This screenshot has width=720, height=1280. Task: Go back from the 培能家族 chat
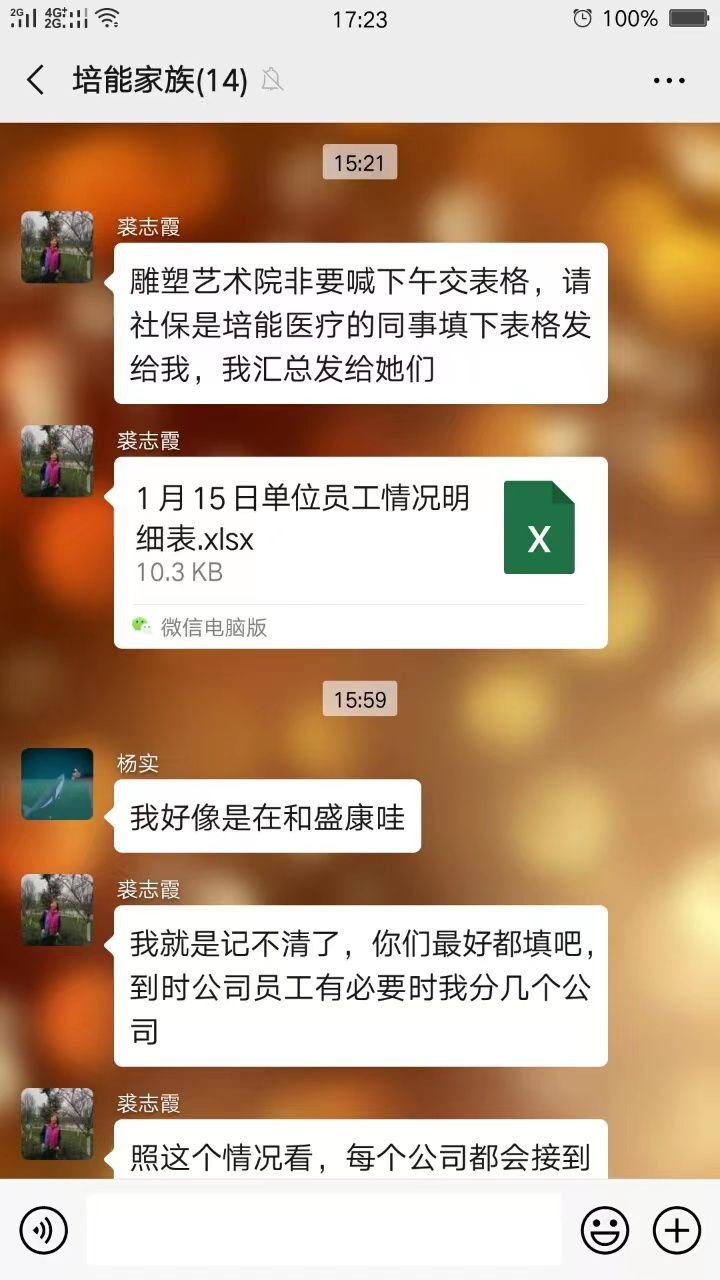[36, 80]
